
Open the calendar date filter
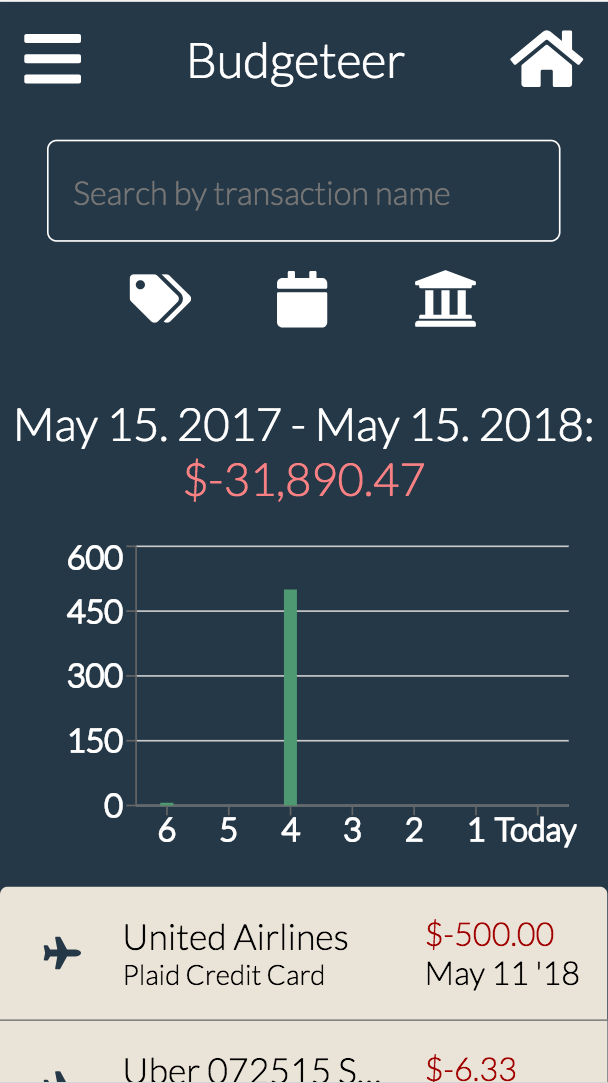click(x=302, y=299)
